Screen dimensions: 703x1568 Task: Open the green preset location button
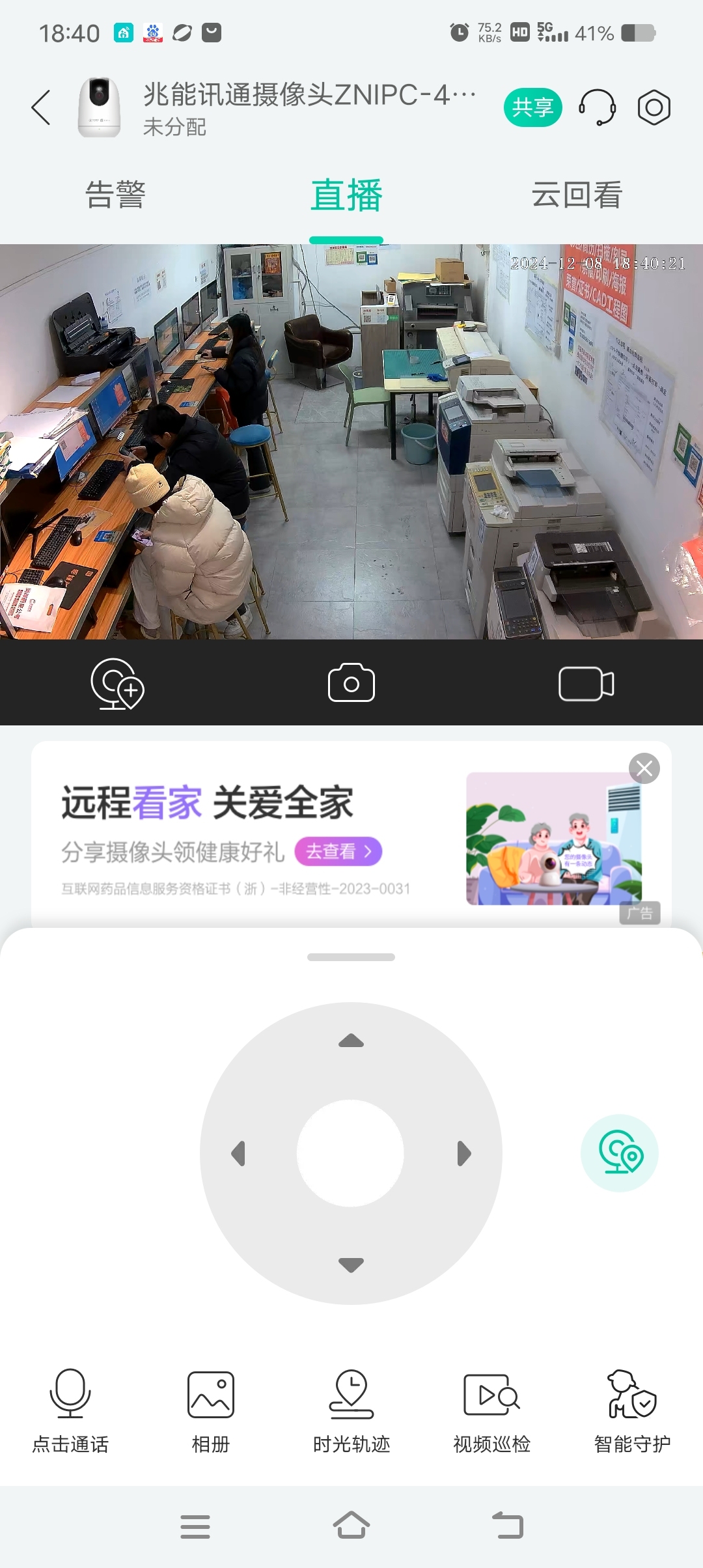[619, 1153]
